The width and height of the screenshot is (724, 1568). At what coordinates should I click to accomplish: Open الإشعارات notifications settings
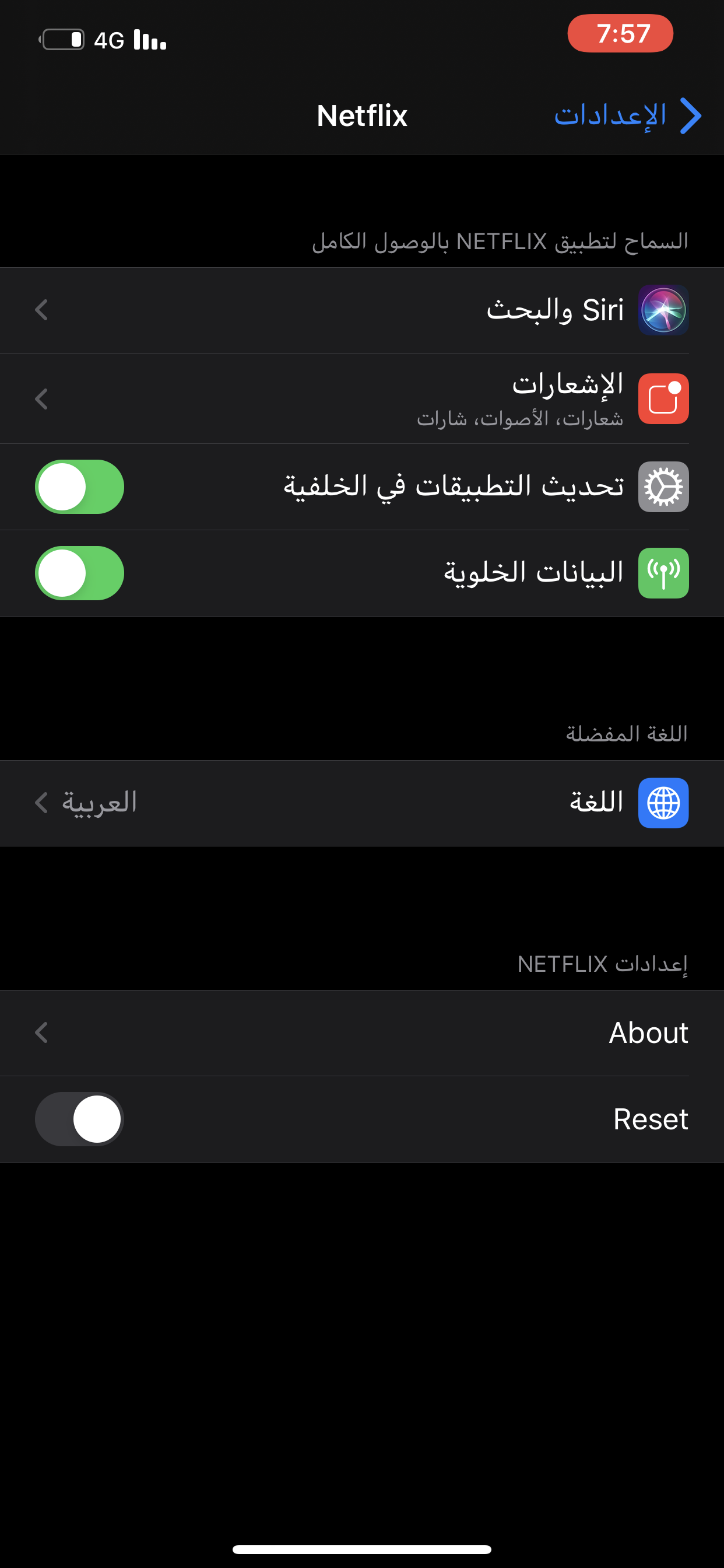click(x=362, y=398)
